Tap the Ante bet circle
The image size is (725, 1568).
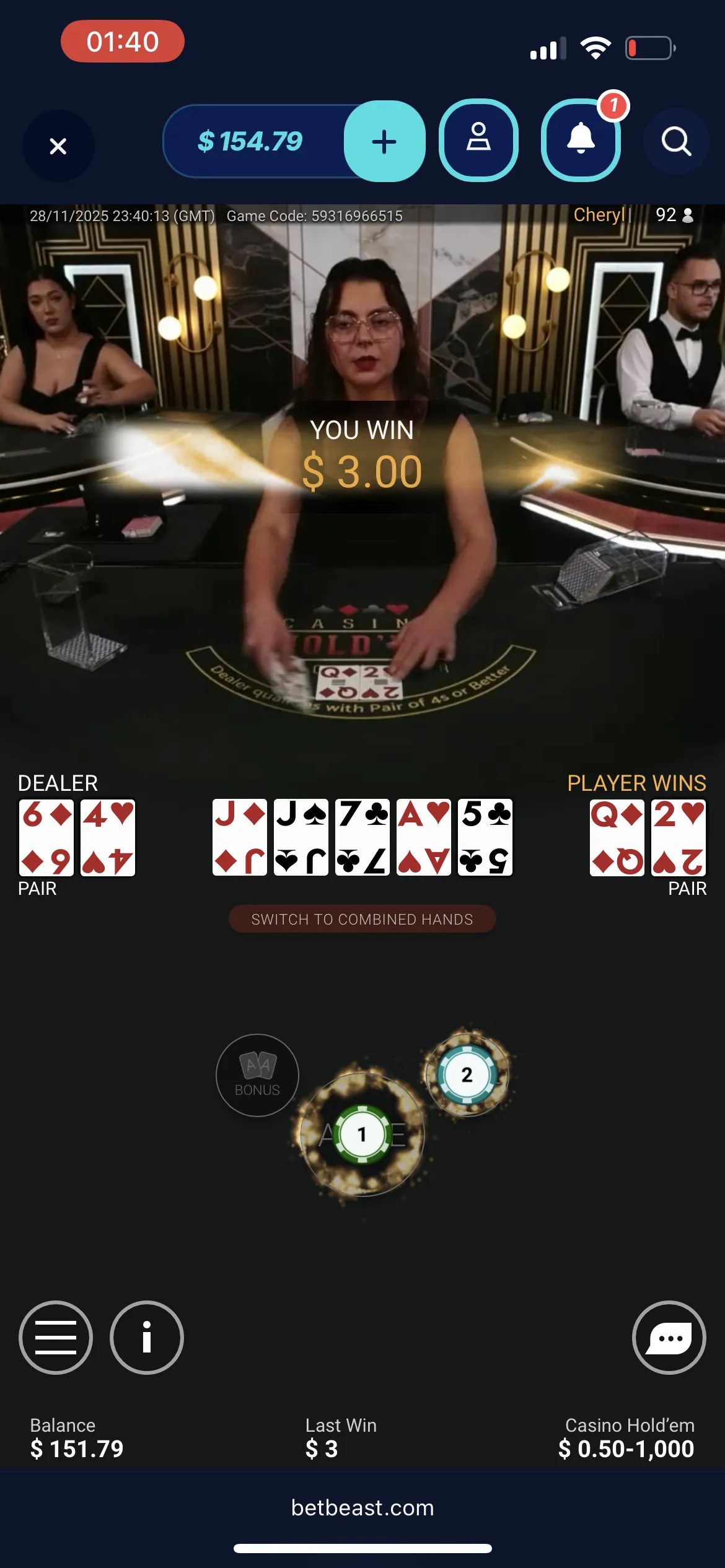click(362, 1135)
